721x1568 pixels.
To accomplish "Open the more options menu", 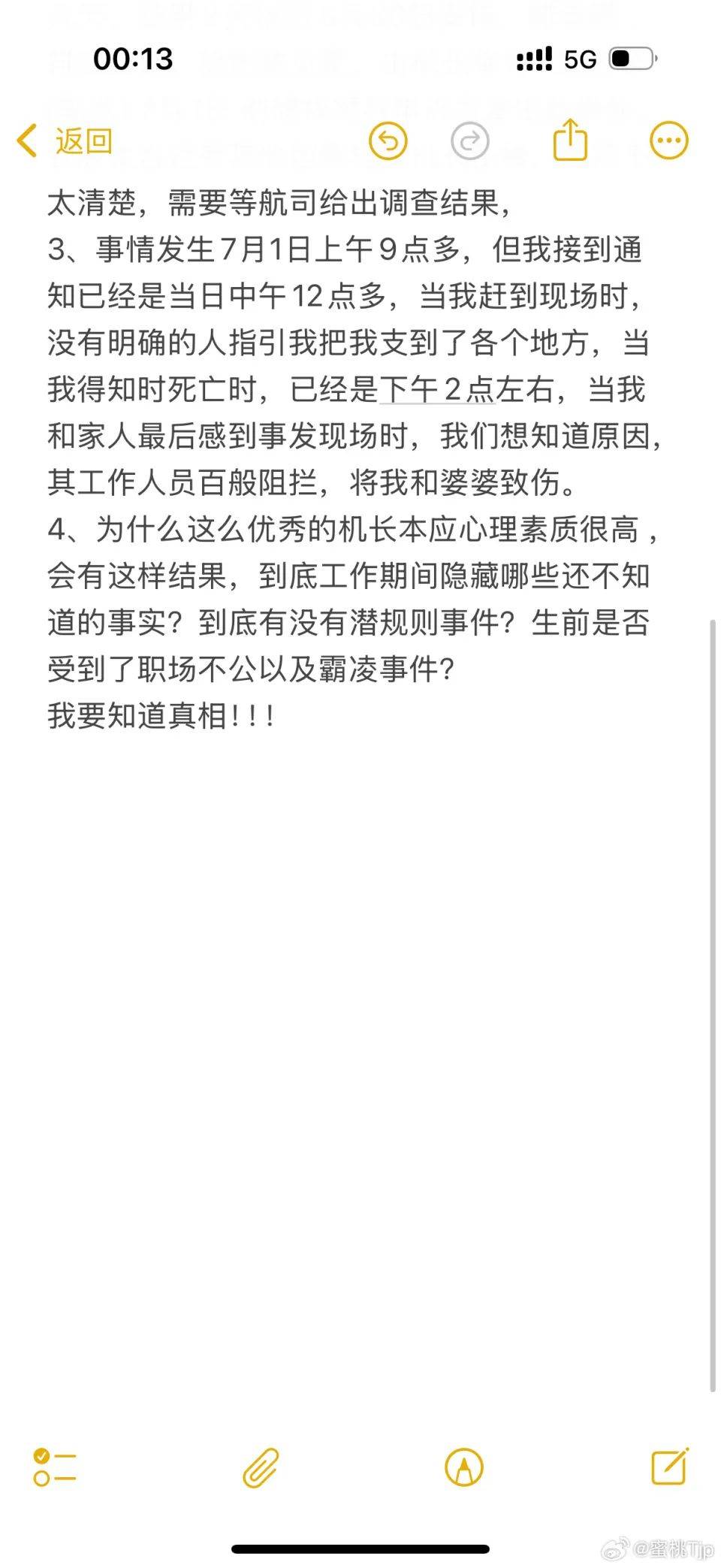I will click(668, 140).
